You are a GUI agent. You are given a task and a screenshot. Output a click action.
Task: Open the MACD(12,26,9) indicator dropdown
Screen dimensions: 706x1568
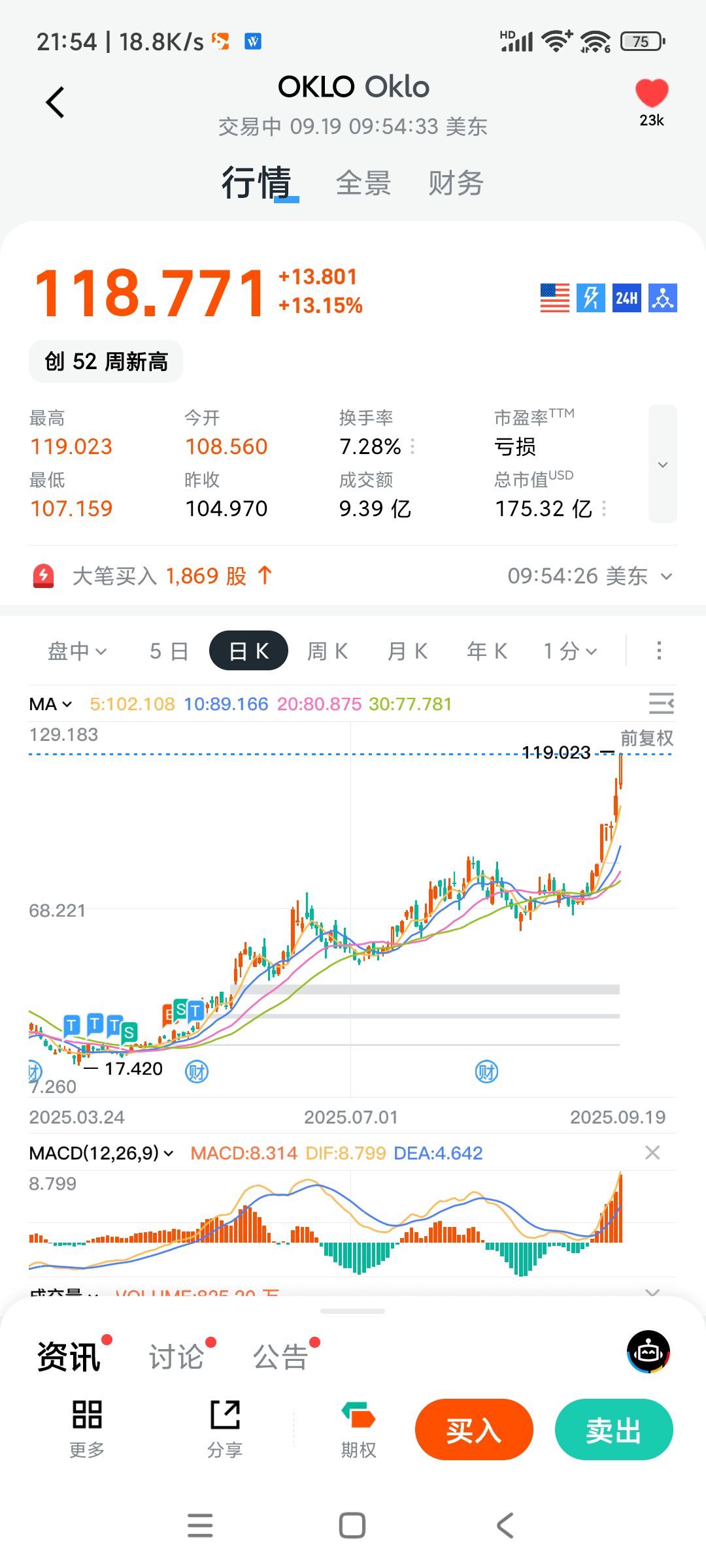(x=101, y=1153)
